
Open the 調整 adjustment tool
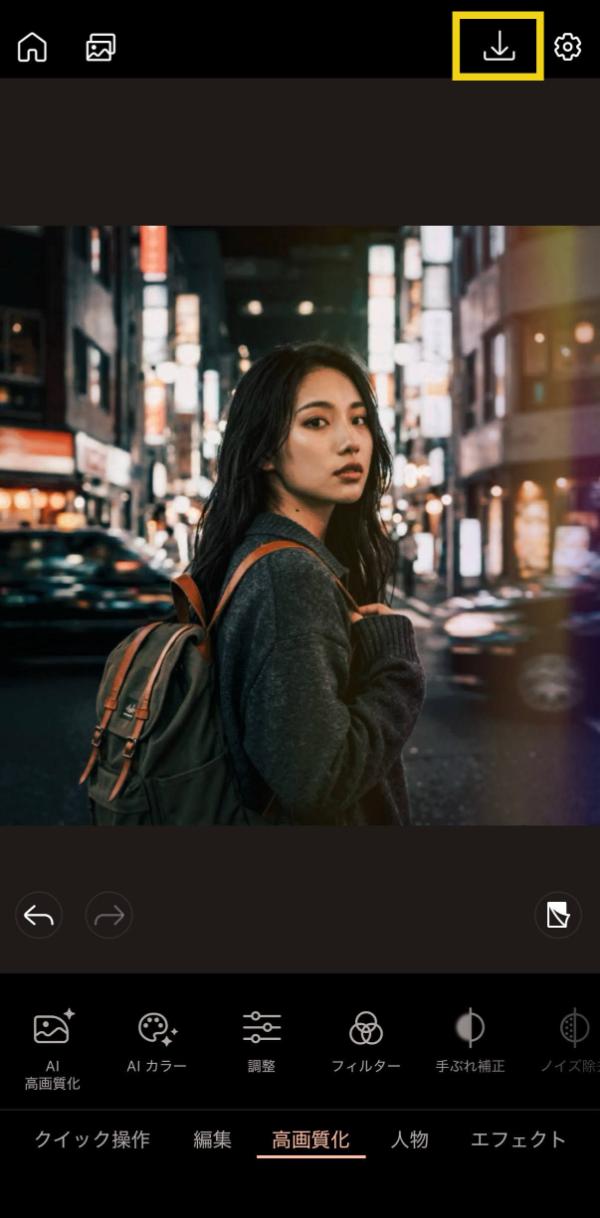point(261,1040)
